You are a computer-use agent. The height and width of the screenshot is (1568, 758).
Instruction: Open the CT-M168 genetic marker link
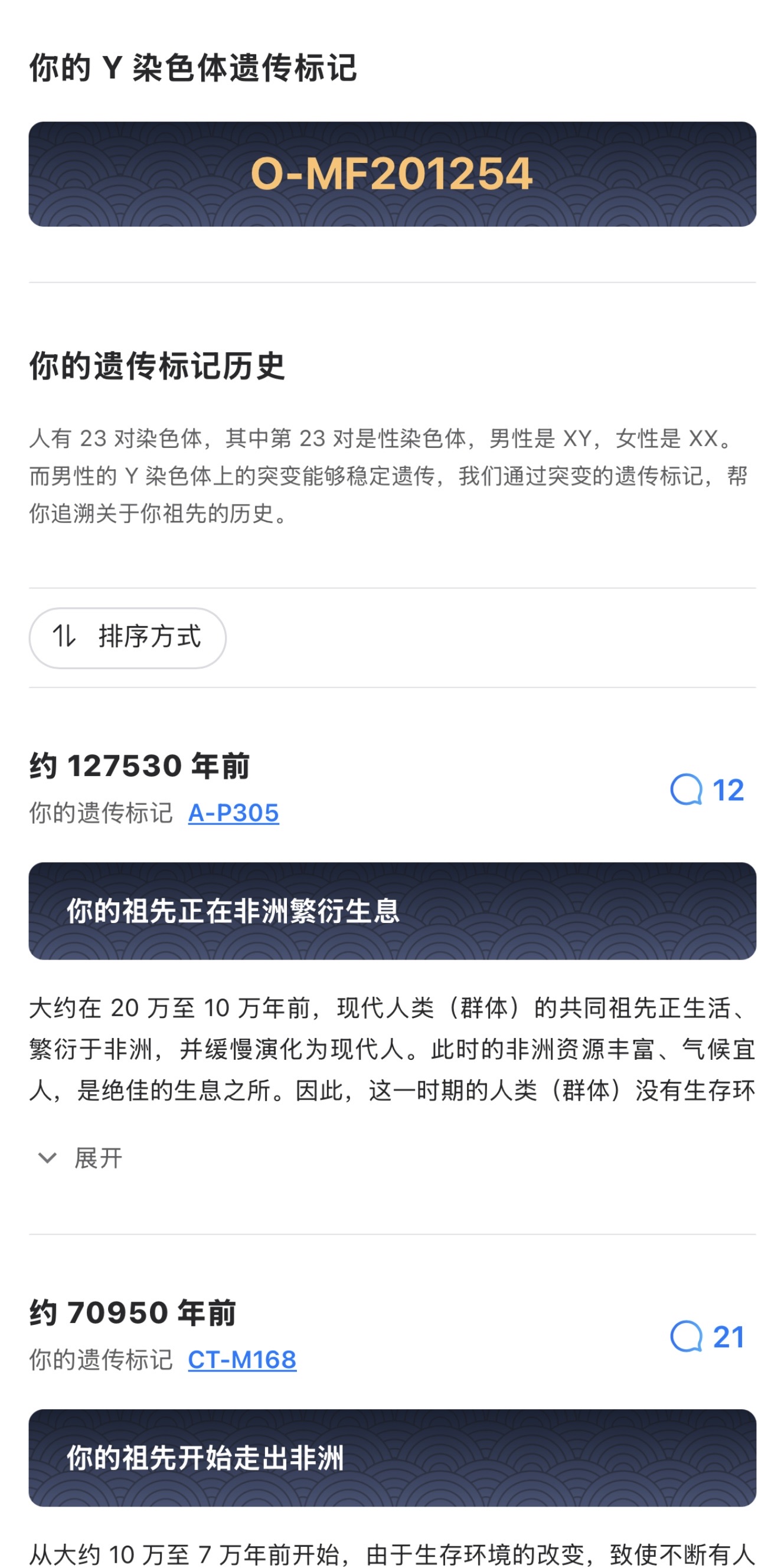tap(241, 1359)
